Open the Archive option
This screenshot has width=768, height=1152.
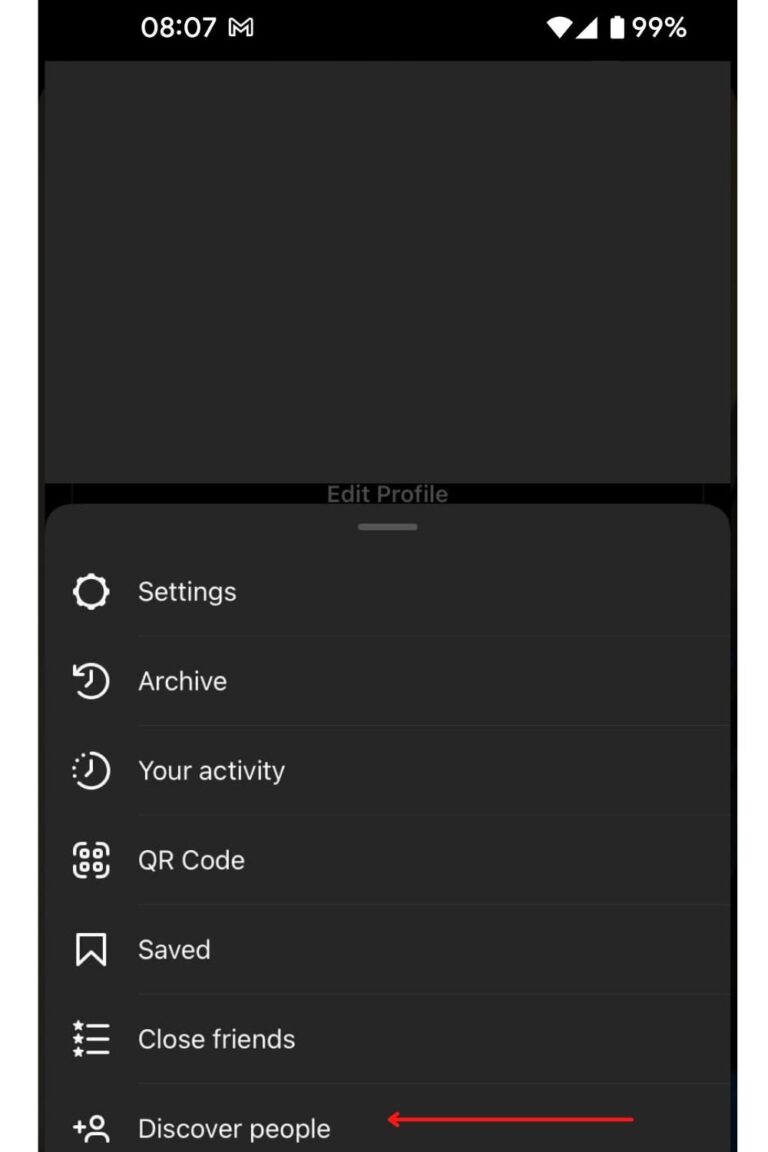[182, 681]
